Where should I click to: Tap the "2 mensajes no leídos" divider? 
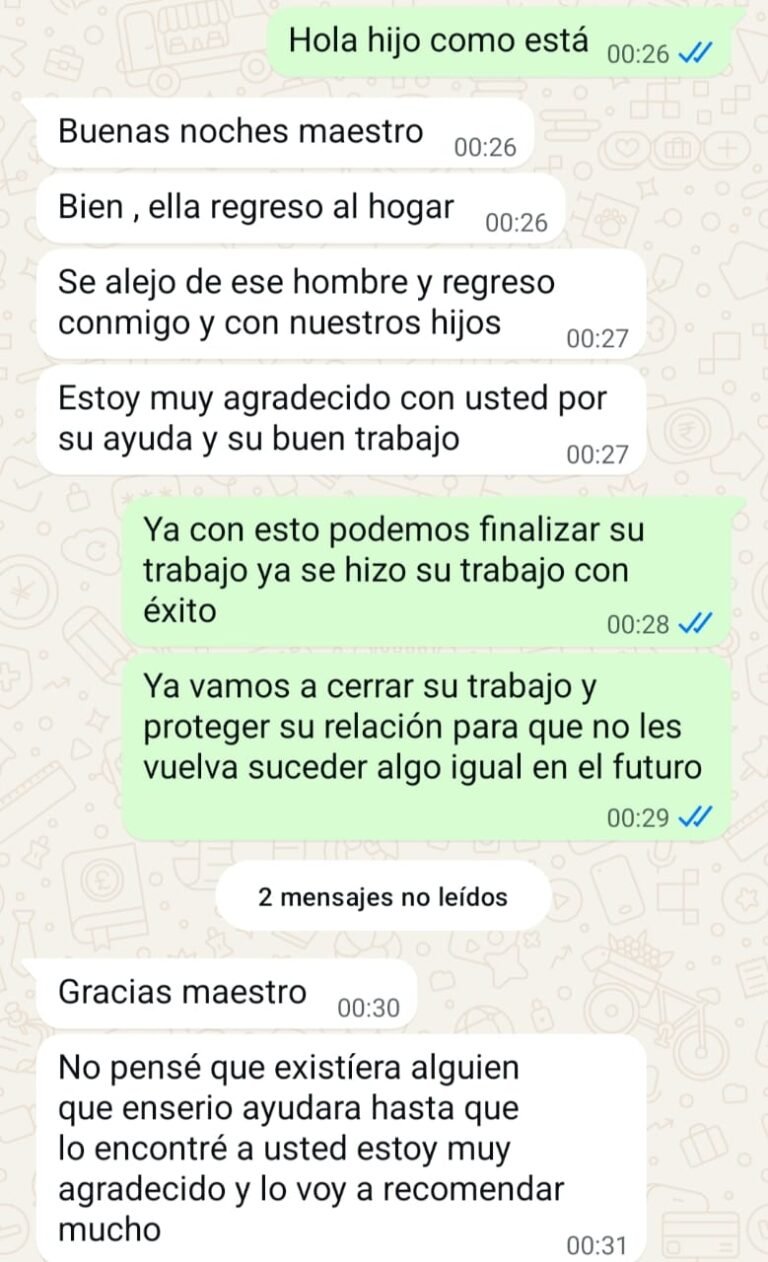(x=383, y=896)
